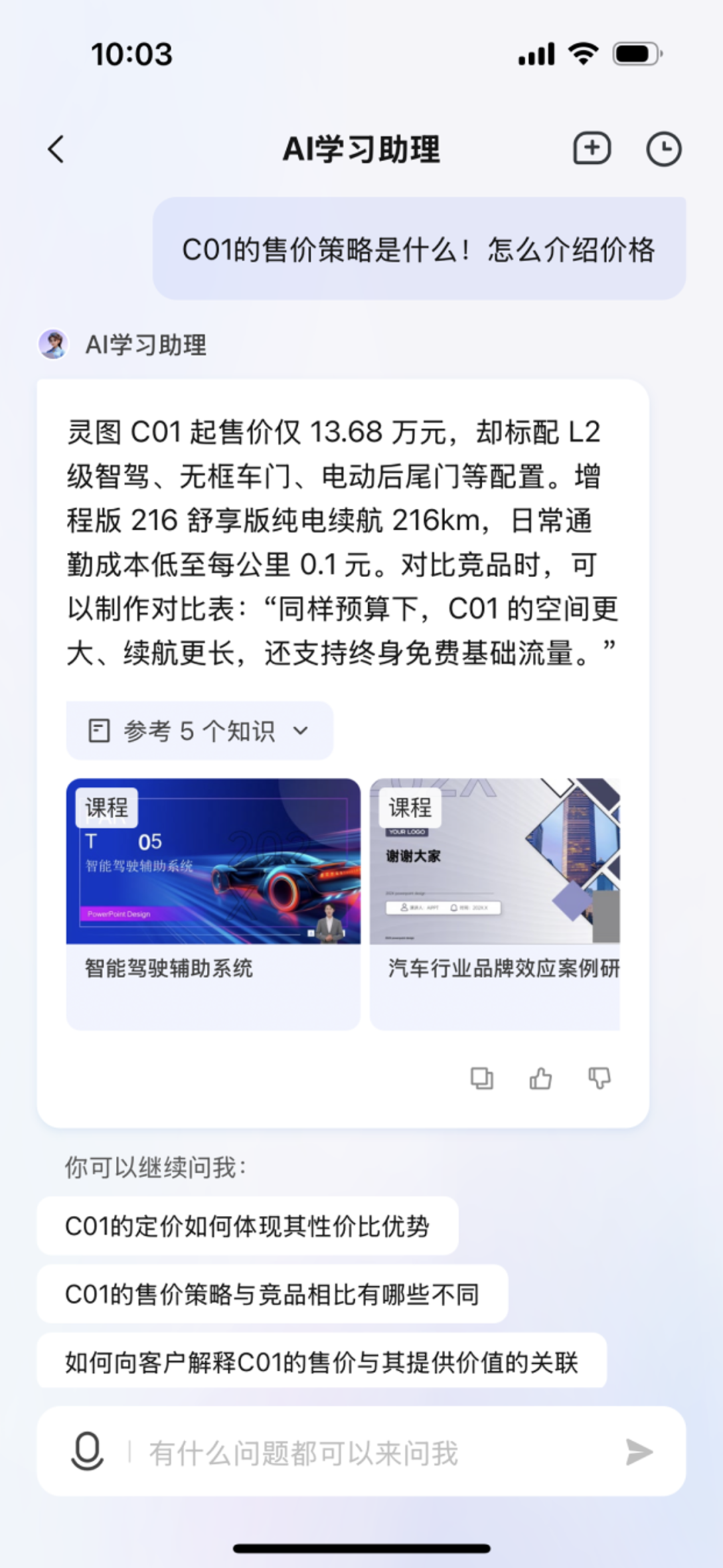Choose 如何向客户解释C01的售价与其提供价值的关联 suggestion
Viewport: 723px width, 1568px height.
click(321, 1361)
